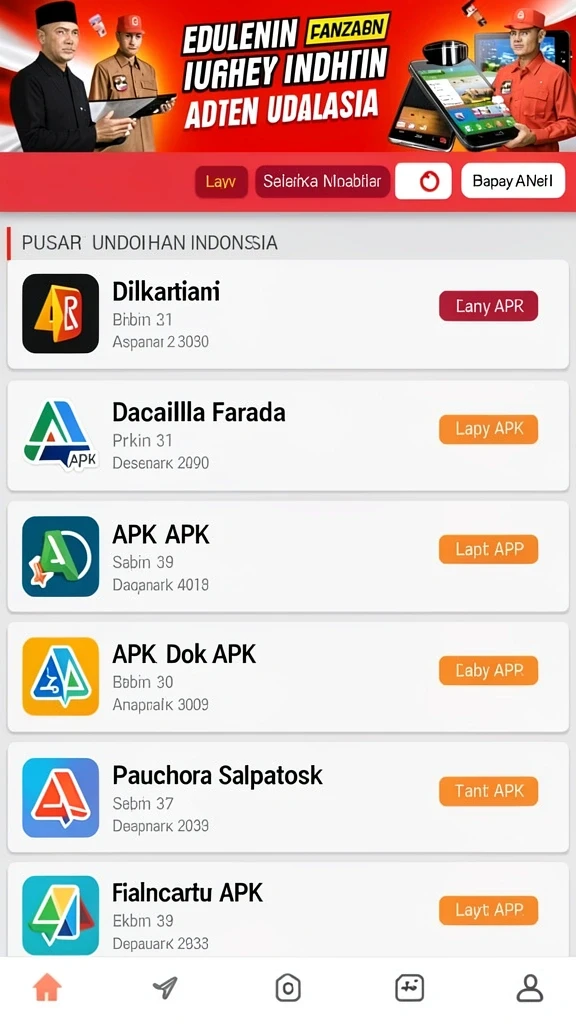Open the Pauchora Salpatosk card

point(288,797)
